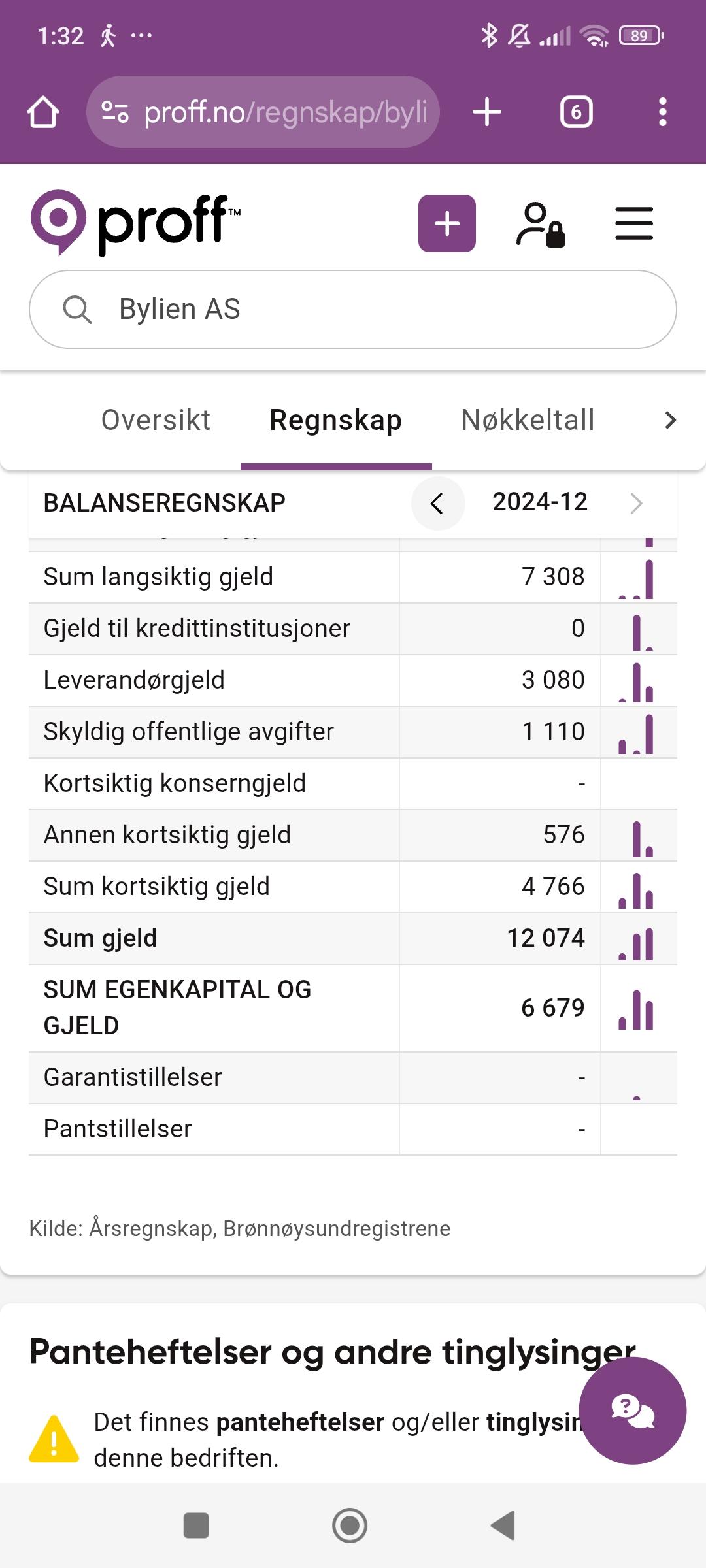This screenshot has width=706, height=1568.
Task: Tap the purple plus button beside proff logo
Action: pyautogui.click(x=447, y=223)
